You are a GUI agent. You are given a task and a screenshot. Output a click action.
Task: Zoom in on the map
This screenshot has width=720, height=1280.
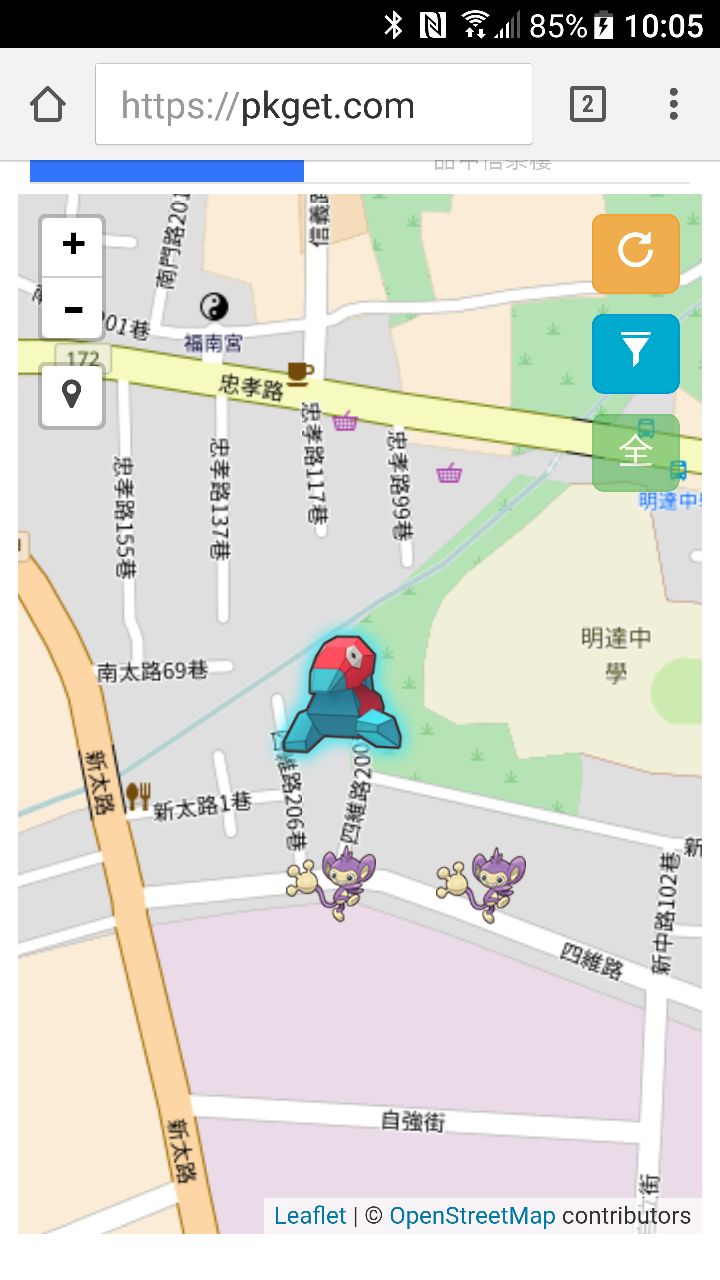[73, 245]
